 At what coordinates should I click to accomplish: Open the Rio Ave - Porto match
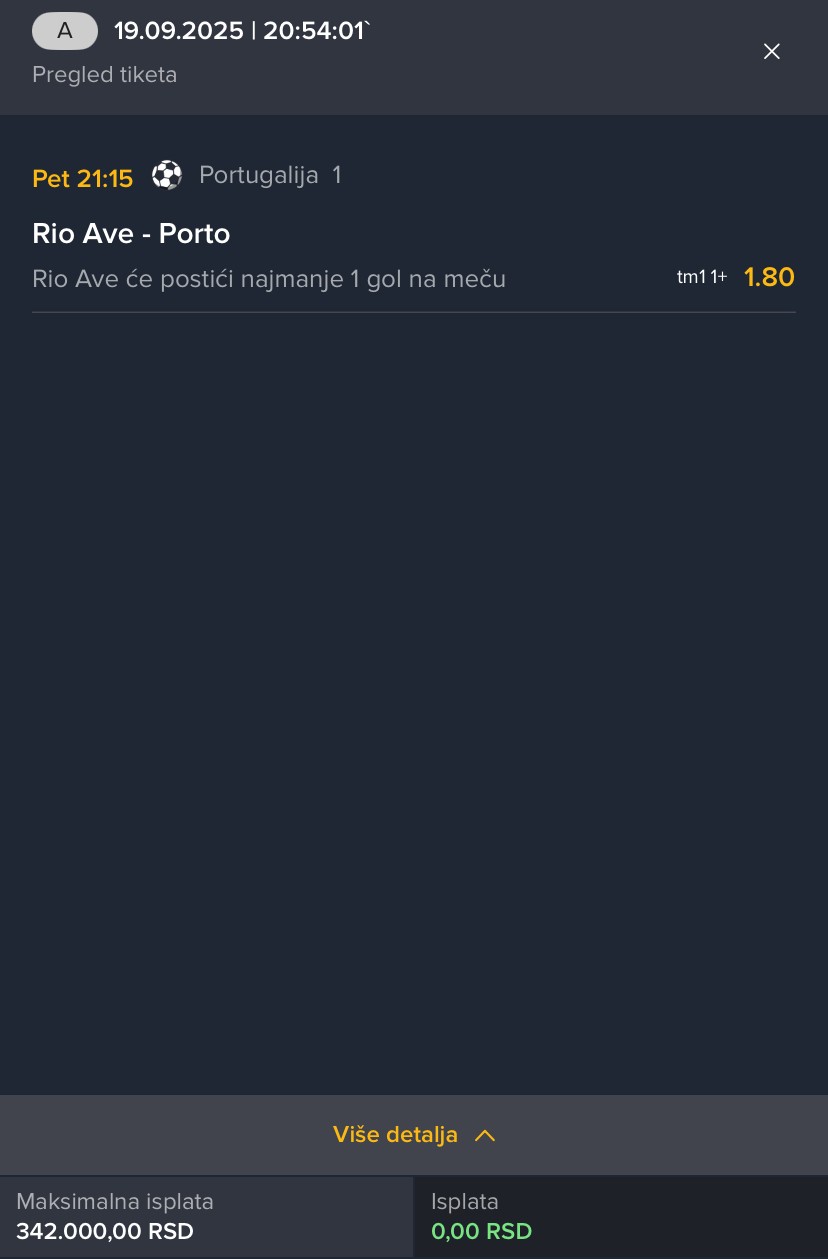coord(132,234)
